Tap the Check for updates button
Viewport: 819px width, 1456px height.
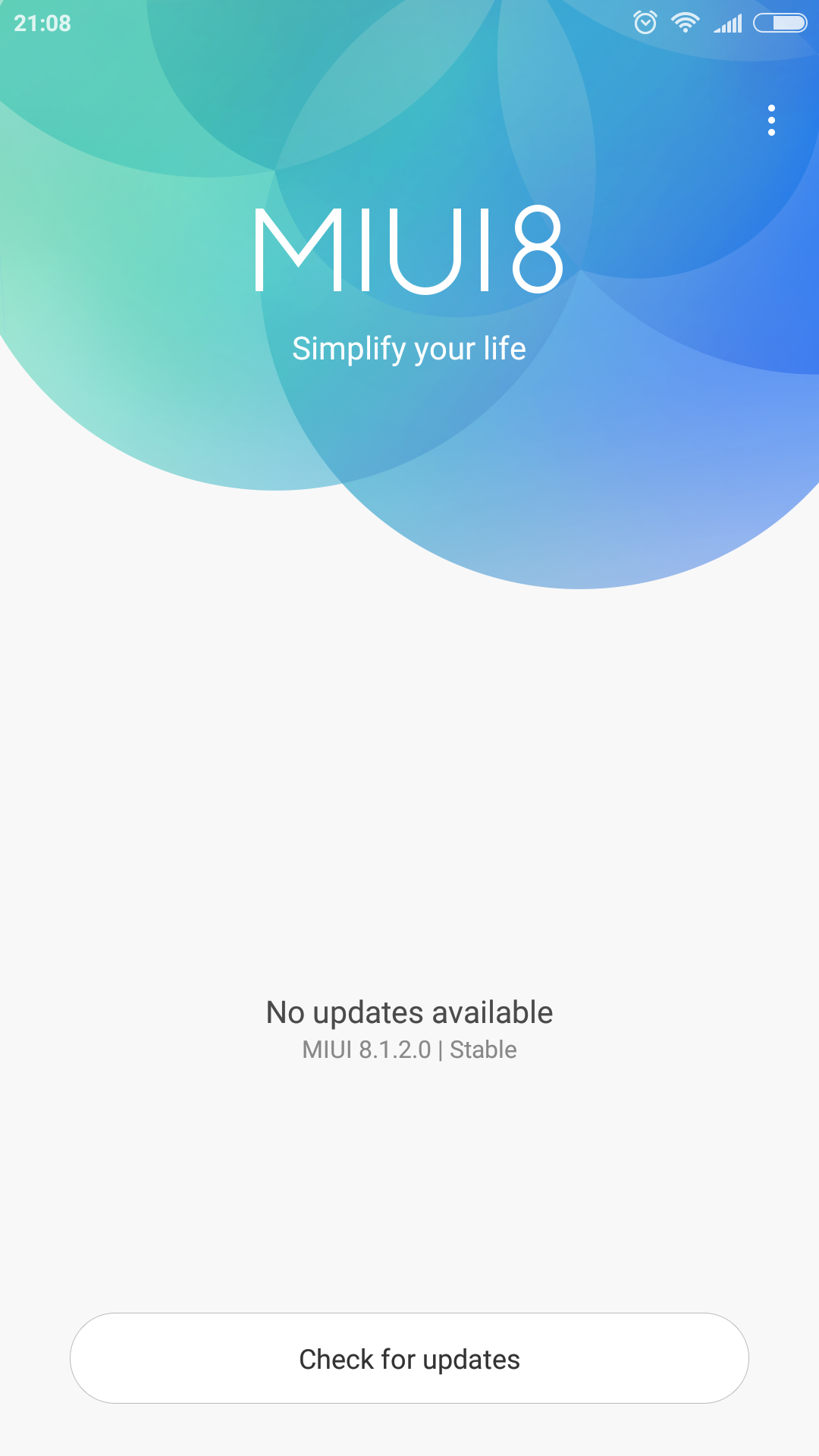409,1358
